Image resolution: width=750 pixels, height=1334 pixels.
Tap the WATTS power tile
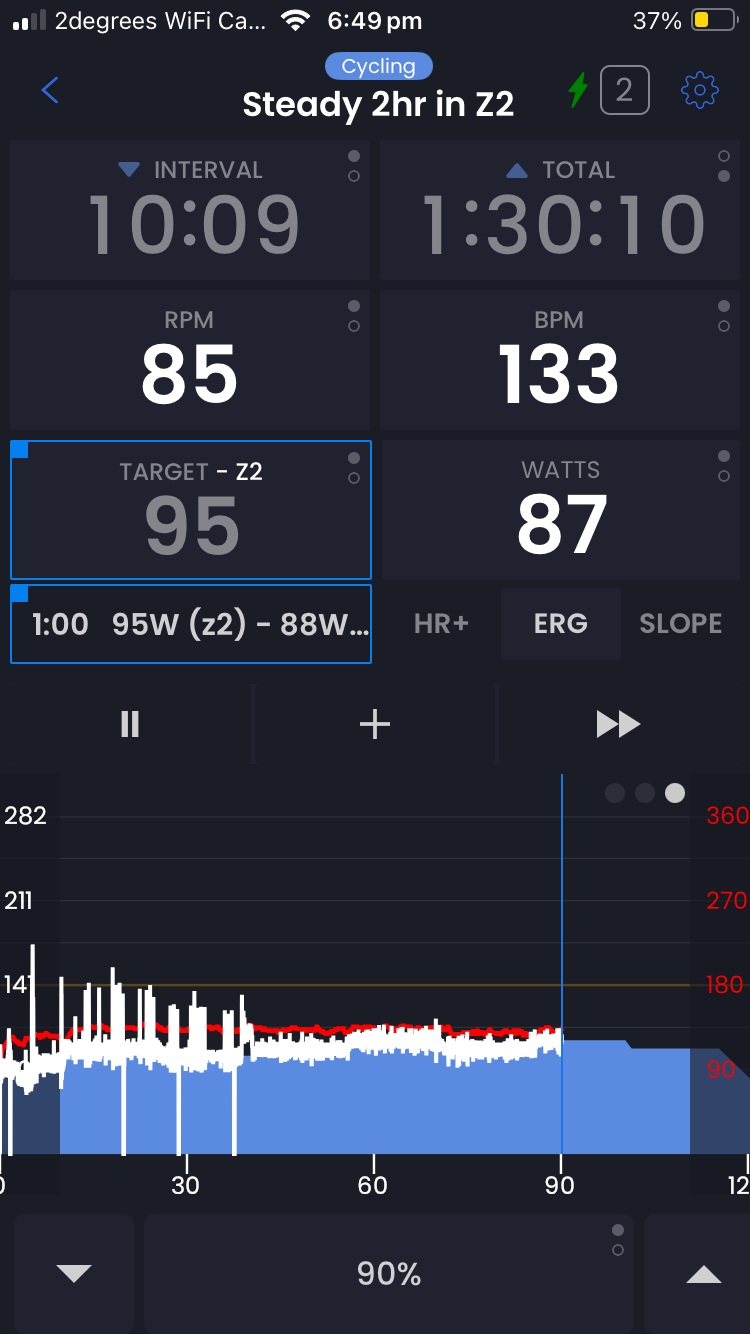coord(562,510)
